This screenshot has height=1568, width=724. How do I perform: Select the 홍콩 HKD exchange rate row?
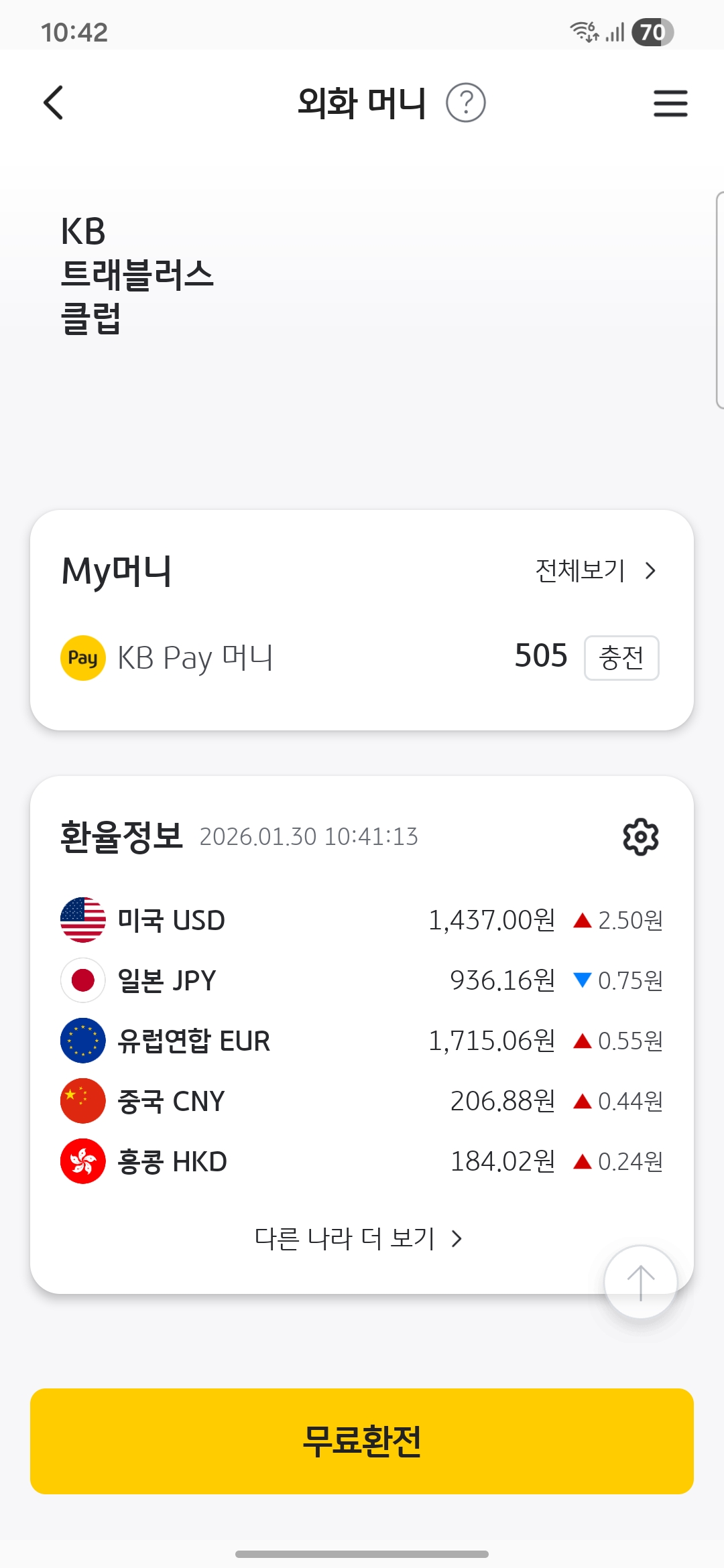click(362, 1161)
